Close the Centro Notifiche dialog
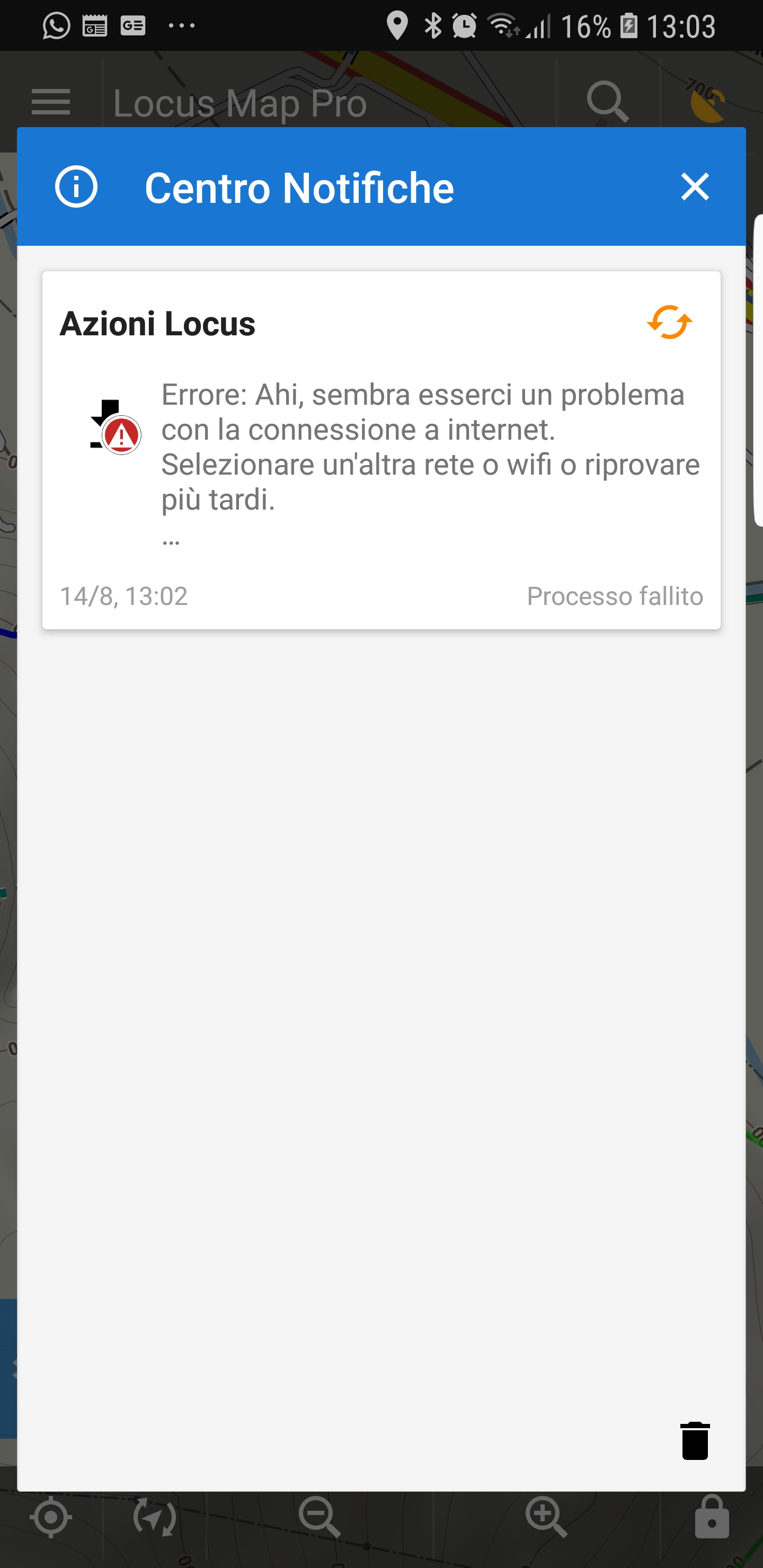The width and height of the screenshot is (763, 1568). point(695,186)
